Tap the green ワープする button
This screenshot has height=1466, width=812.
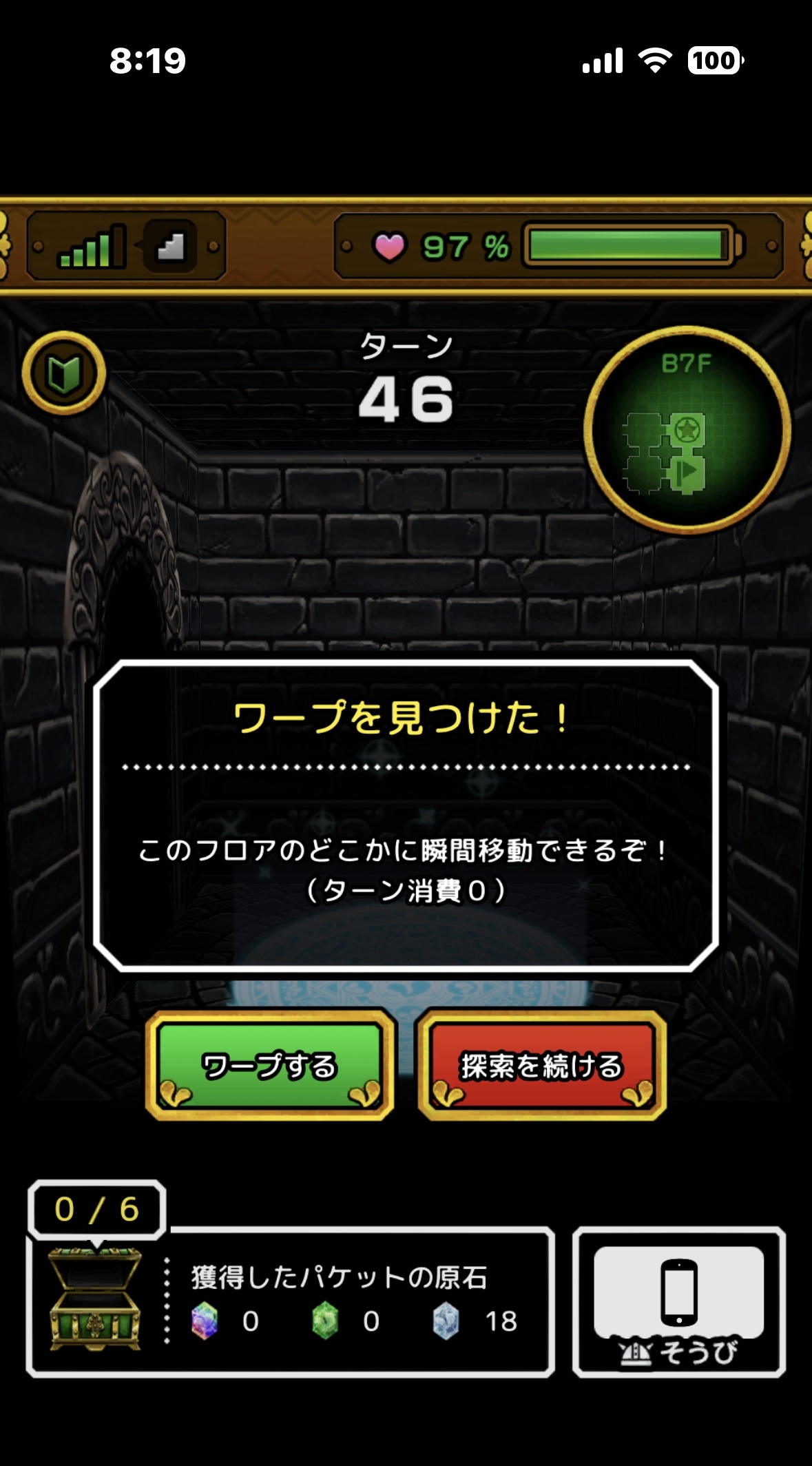[270, 1065]
